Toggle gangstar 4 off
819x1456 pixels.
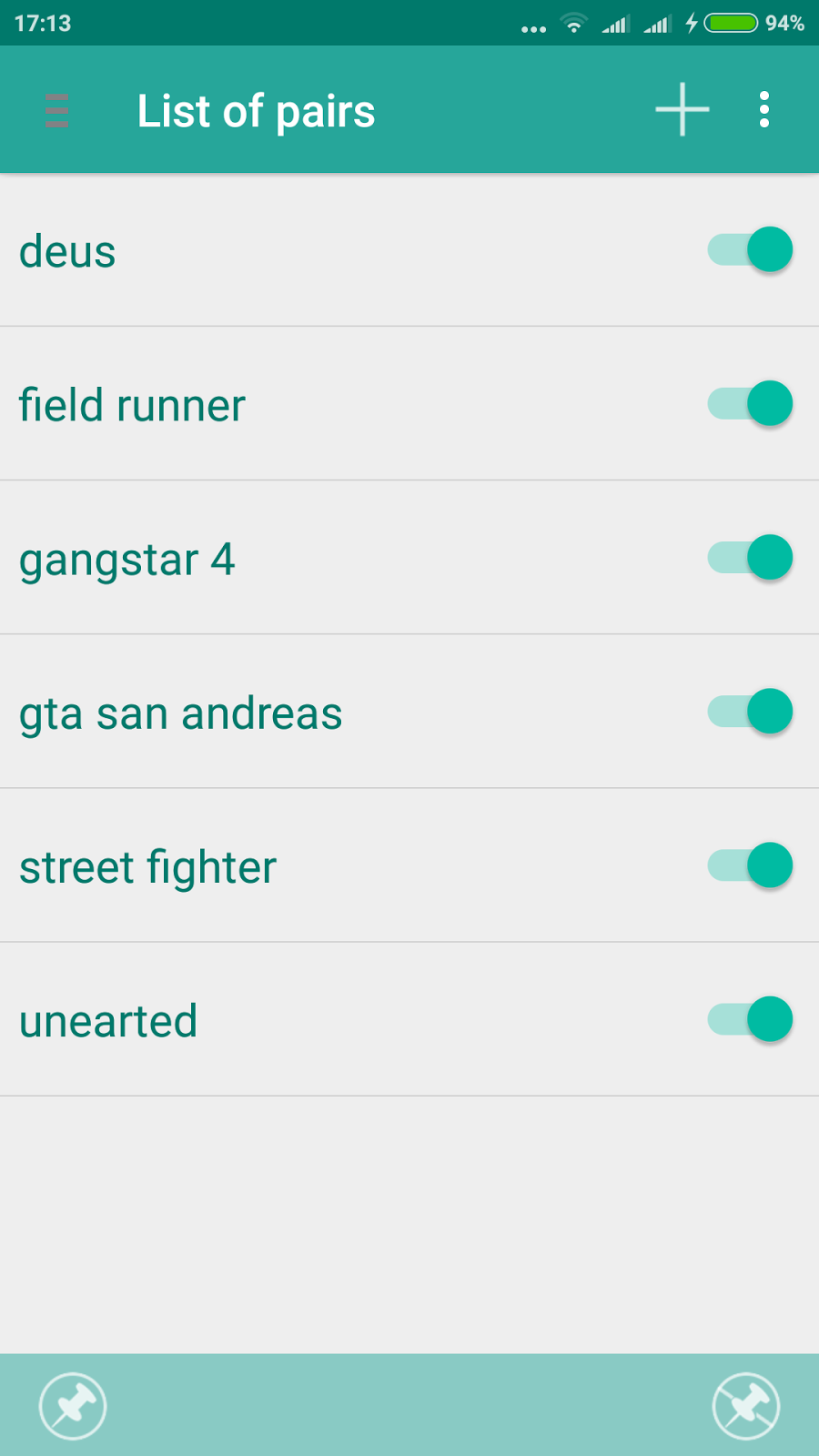click(x=748, y=558)
